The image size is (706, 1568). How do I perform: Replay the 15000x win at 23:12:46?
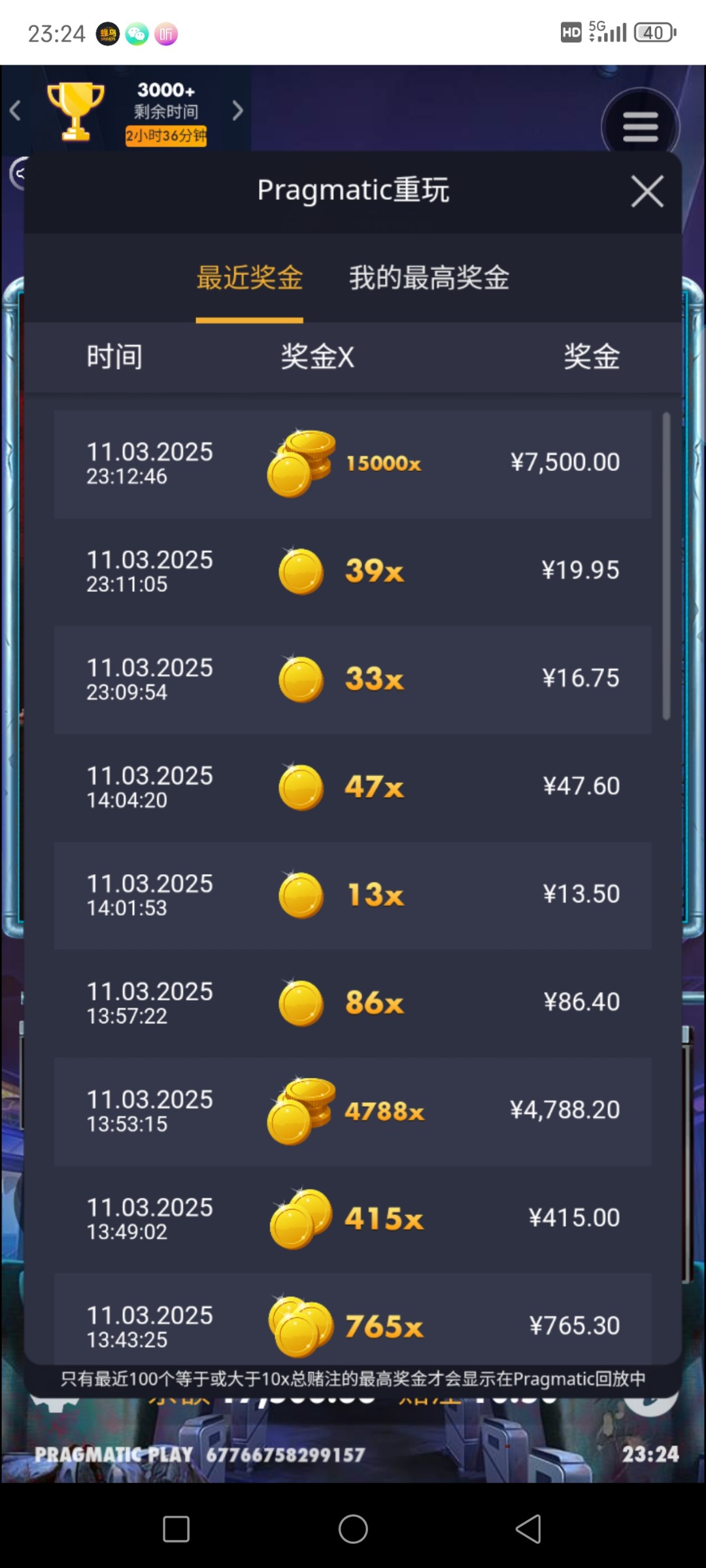tap(352, 464)
